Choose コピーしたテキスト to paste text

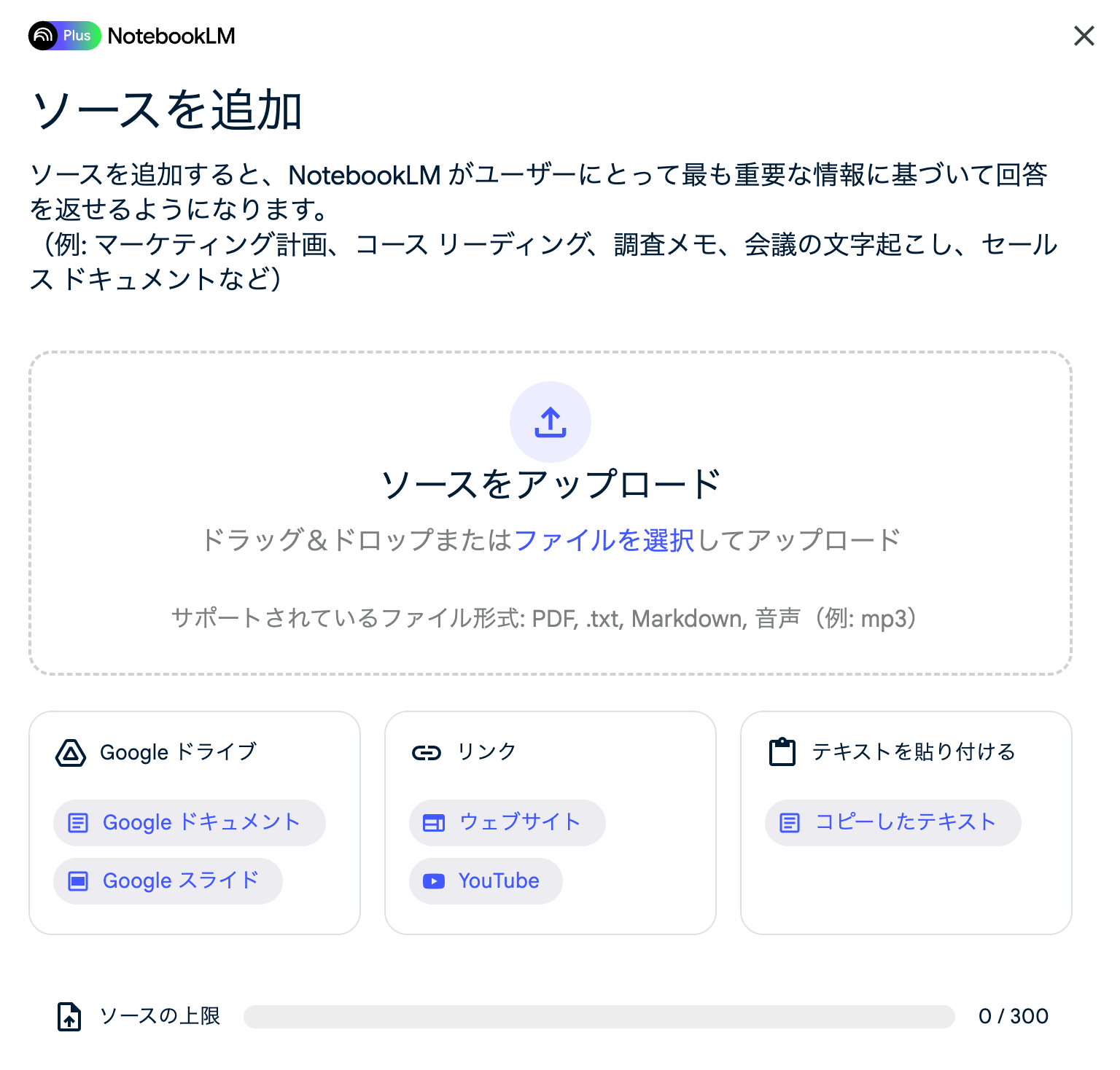[892, 823]
